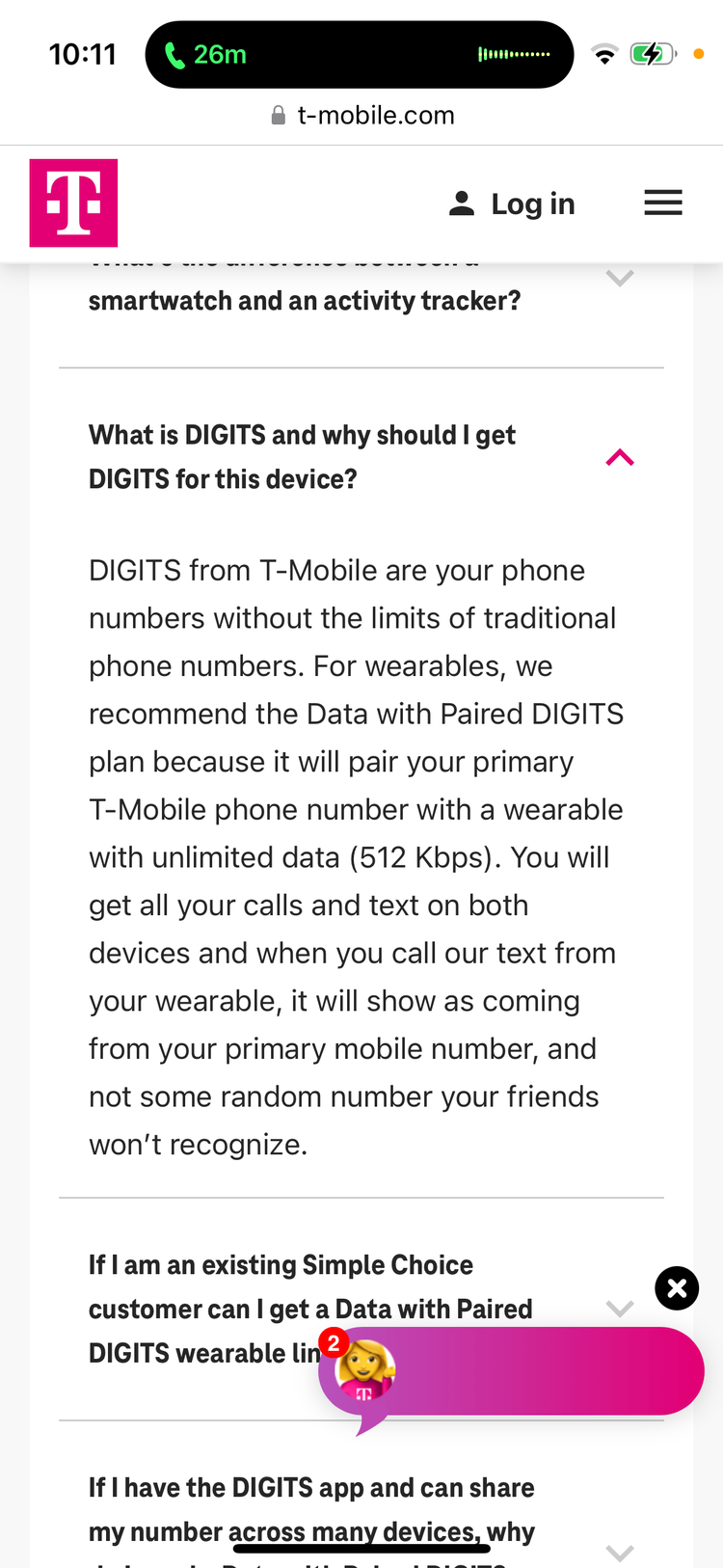Tap the t-mobile.com address bar

coord(361,116)
